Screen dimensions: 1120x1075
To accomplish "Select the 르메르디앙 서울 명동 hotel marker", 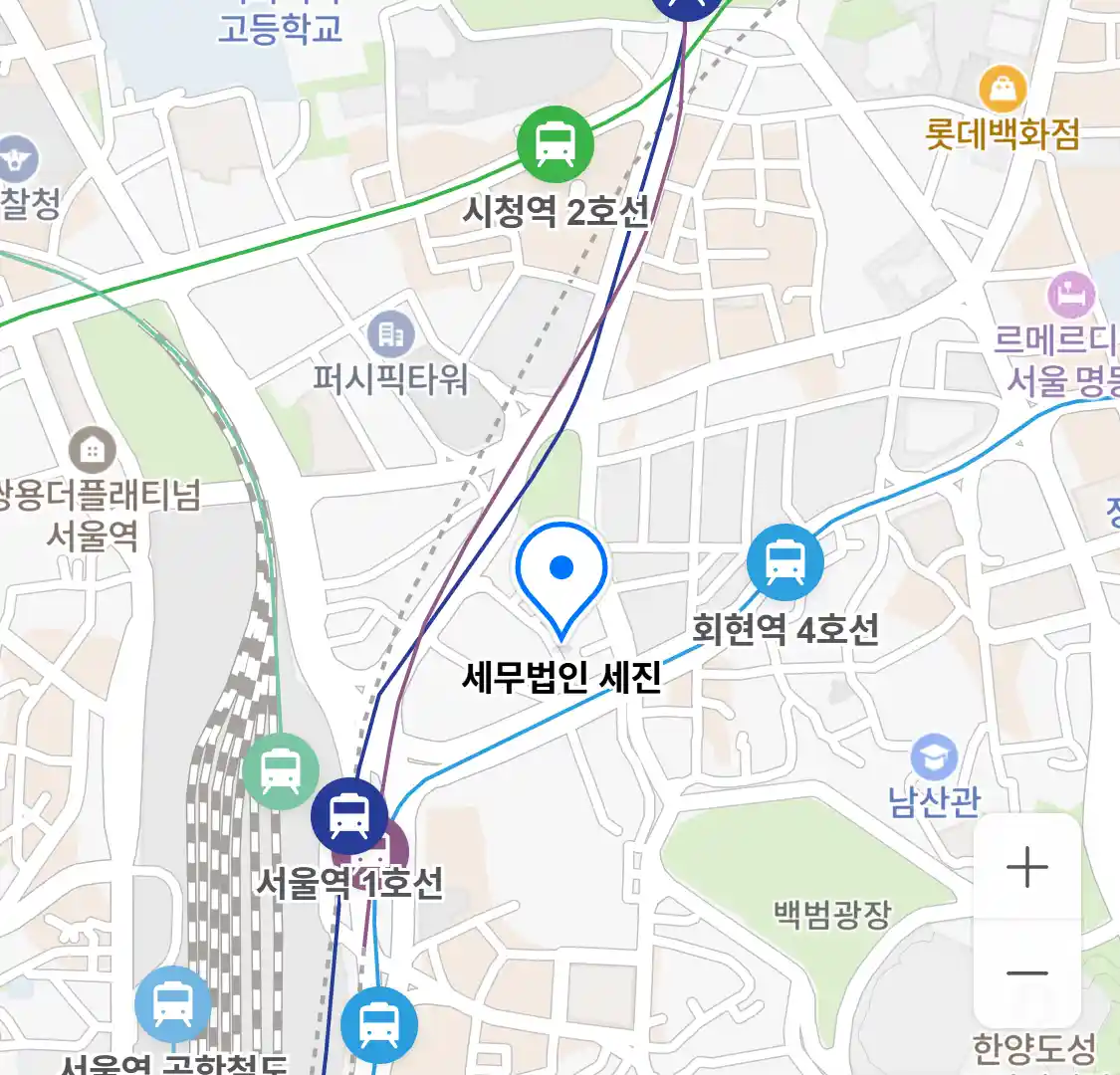I will pyautogui.click(x=1071, y=296).
